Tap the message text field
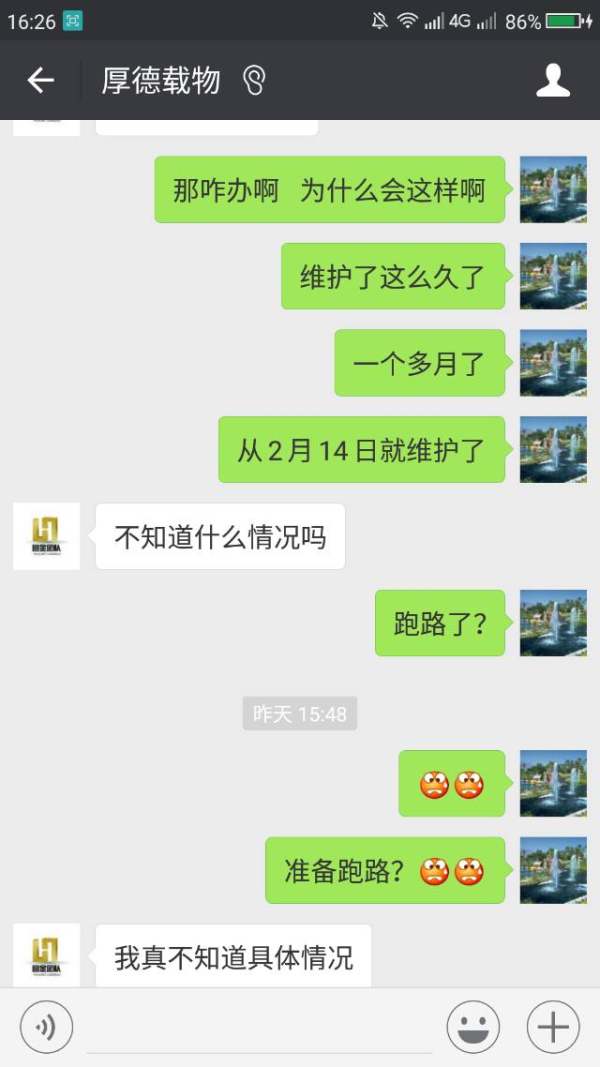600x1067 pixels. [x=258, y=1028]
